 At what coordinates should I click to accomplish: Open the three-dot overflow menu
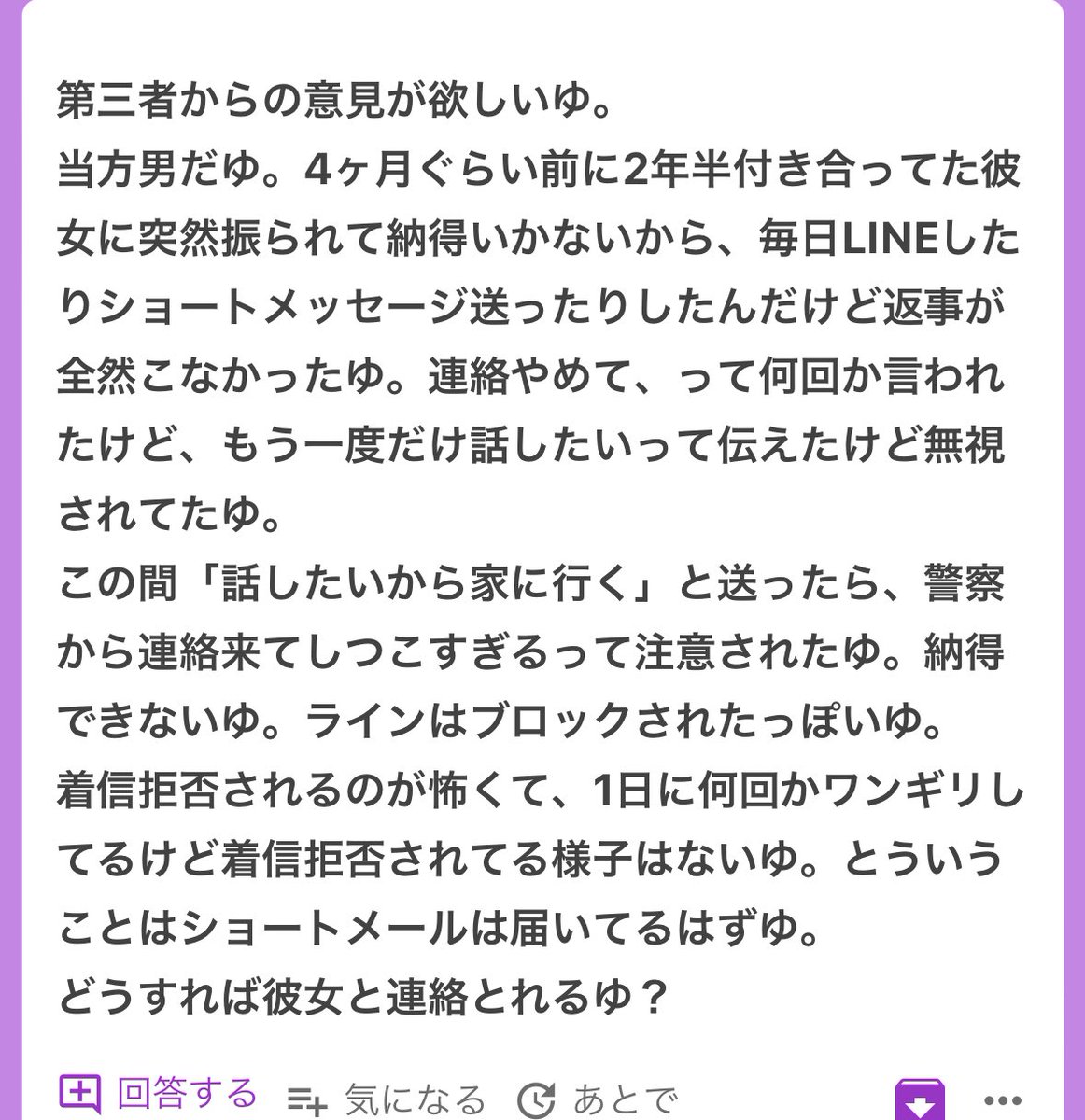point(1009,1098)
